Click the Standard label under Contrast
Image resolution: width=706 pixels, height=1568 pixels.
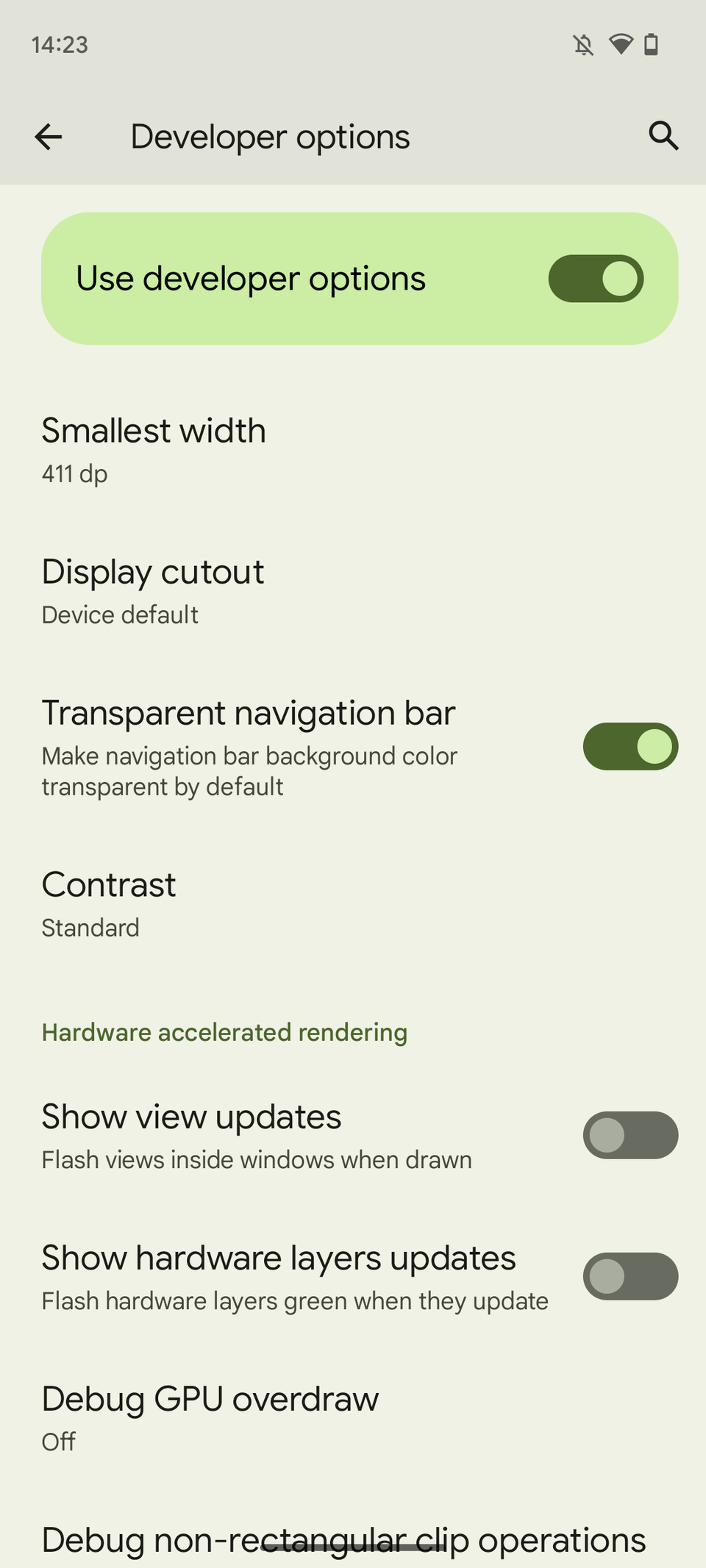(90, 928)
